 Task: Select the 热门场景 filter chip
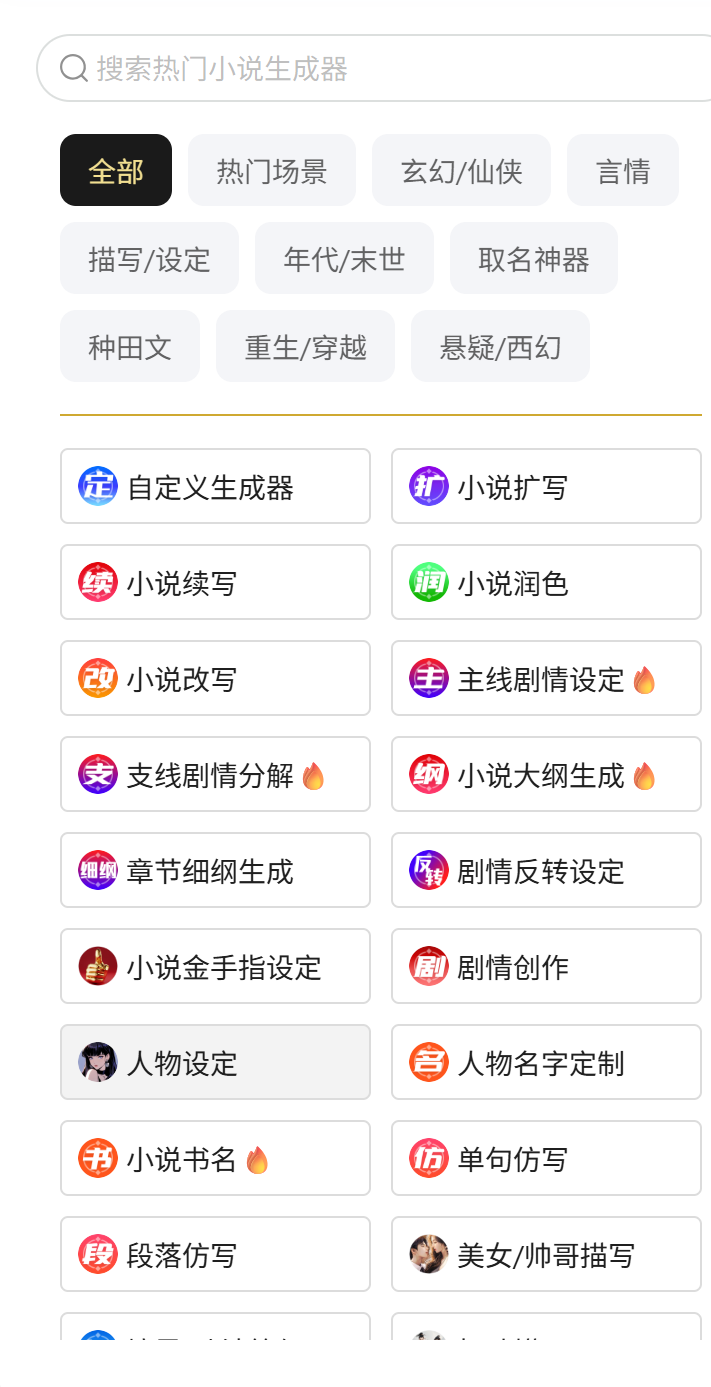(272, 170)
